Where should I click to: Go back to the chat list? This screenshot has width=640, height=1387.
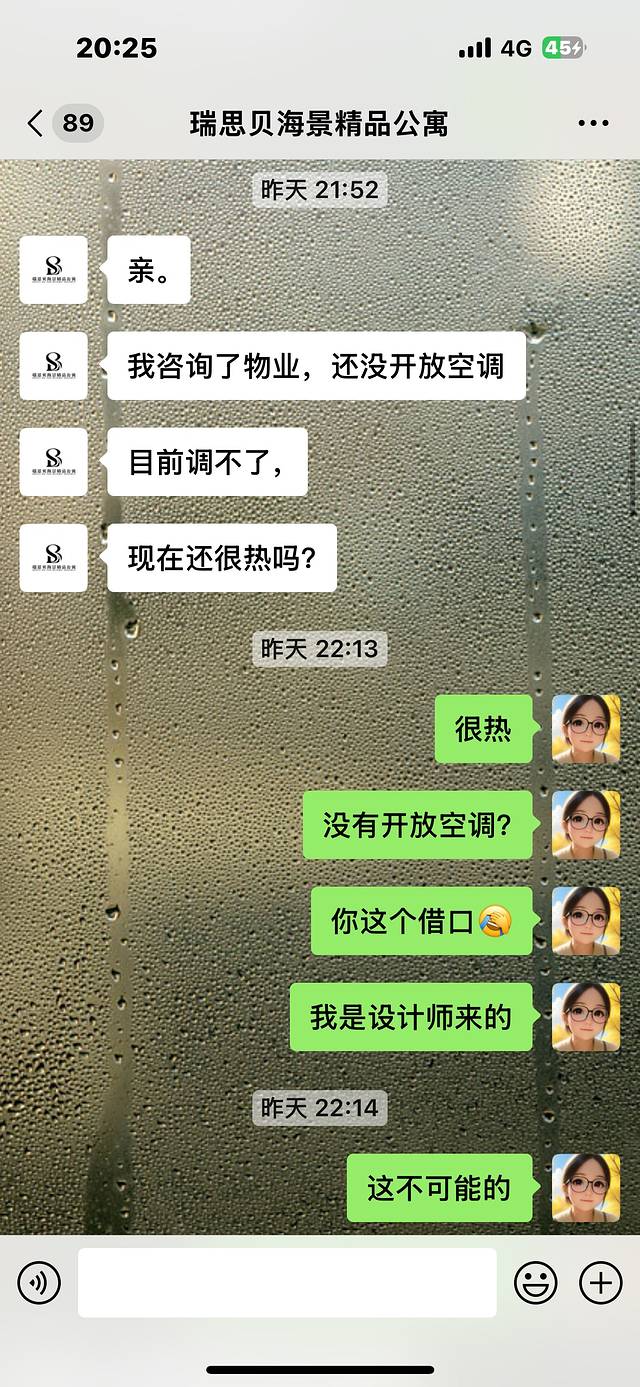coord(36,123)
